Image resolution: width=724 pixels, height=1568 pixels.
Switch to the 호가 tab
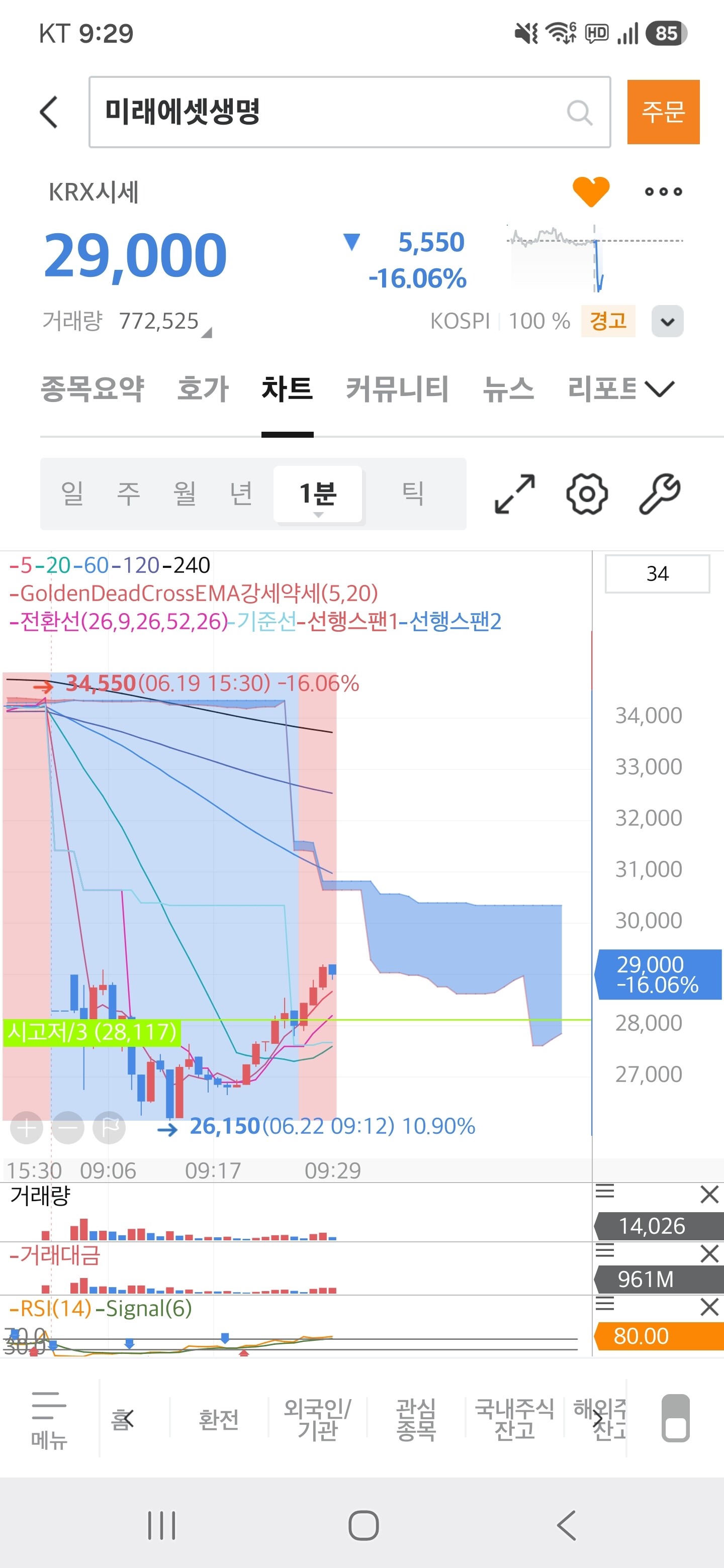203,389
